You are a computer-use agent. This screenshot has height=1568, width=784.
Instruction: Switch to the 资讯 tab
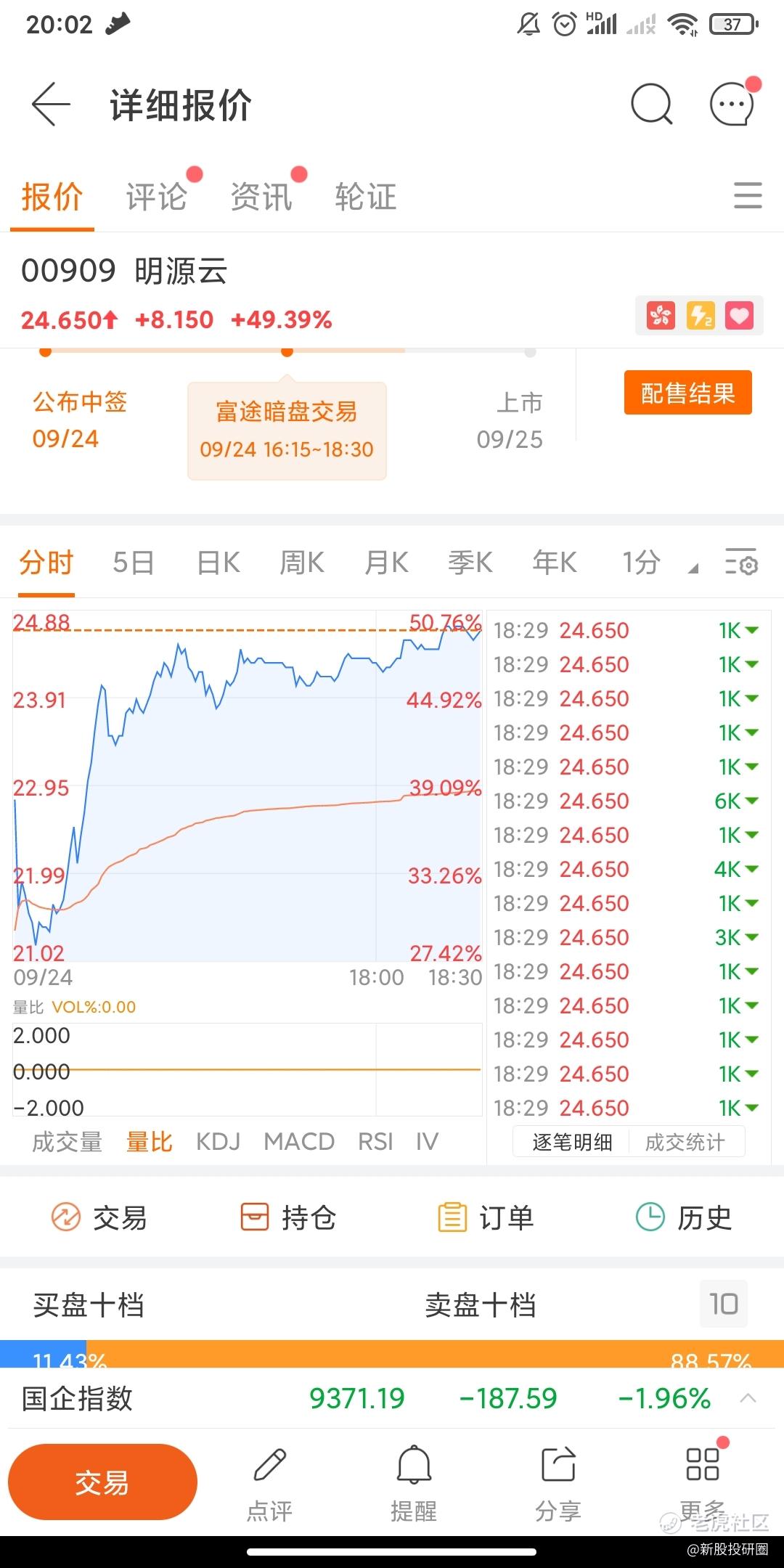click(x=261, y=197)
